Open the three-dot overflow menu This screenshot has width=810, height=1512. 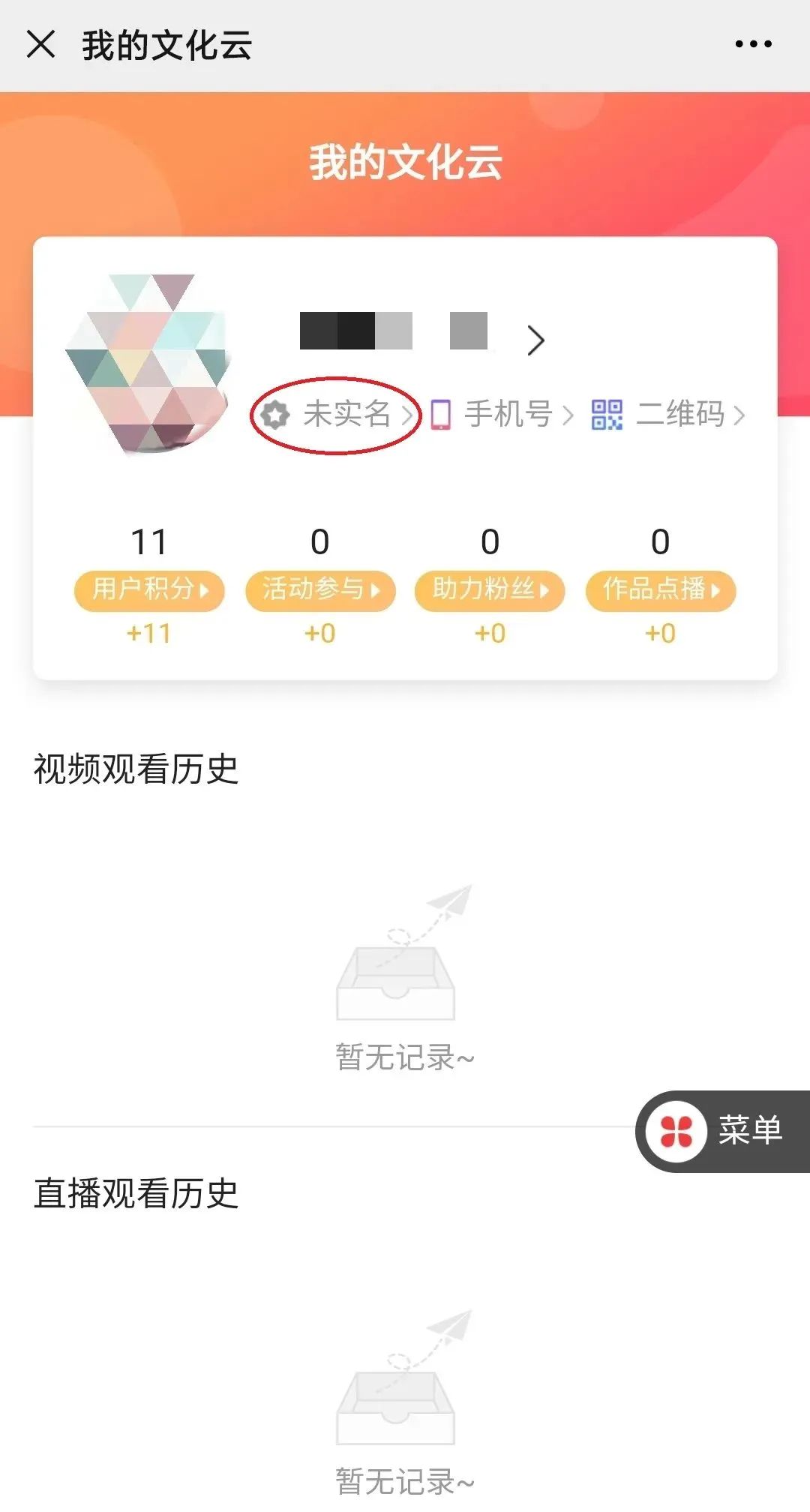pos(753,44)
